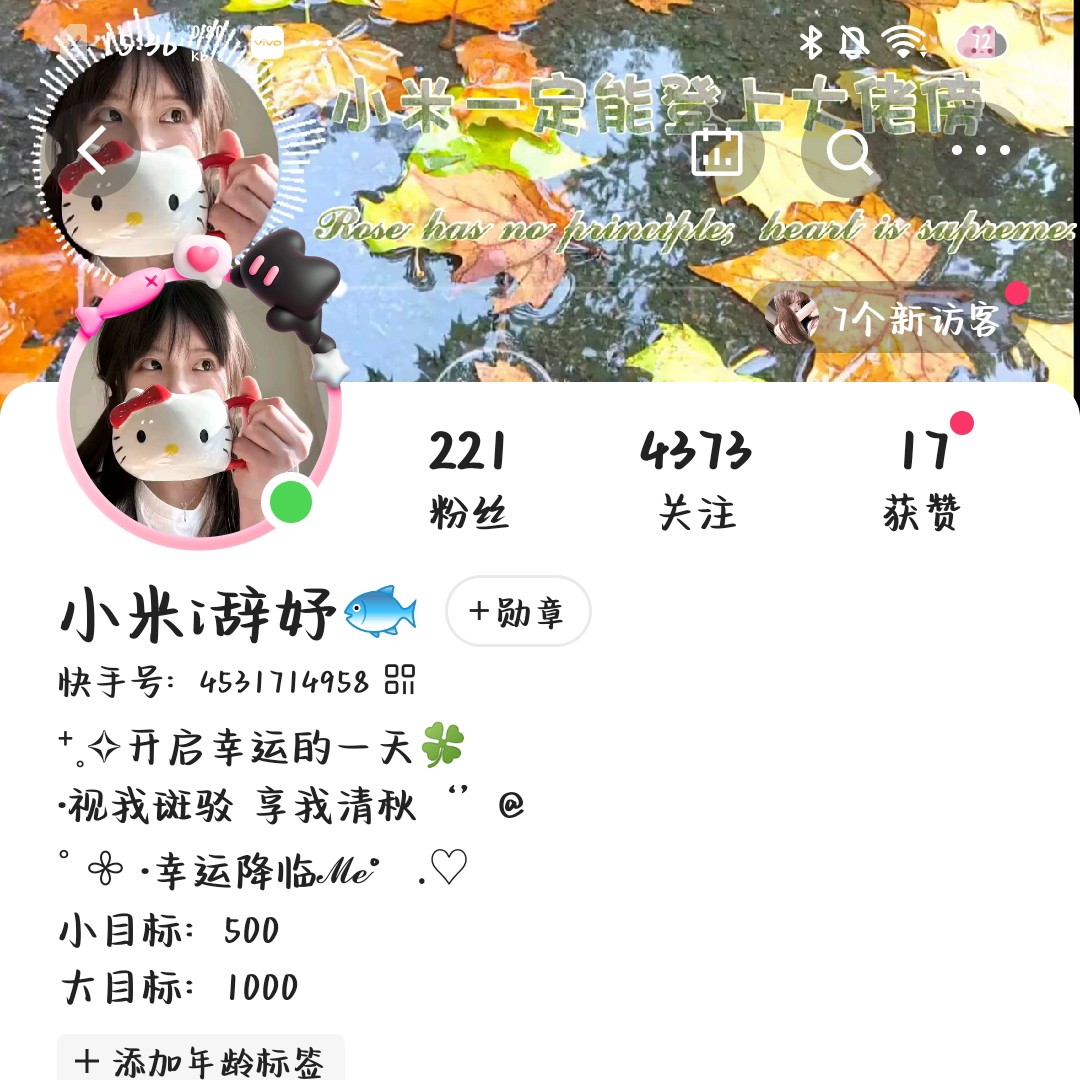This screenshot has width=1080, height=1080.
Task: Open the QR code beside 快手号
Action: coord(400,681)
